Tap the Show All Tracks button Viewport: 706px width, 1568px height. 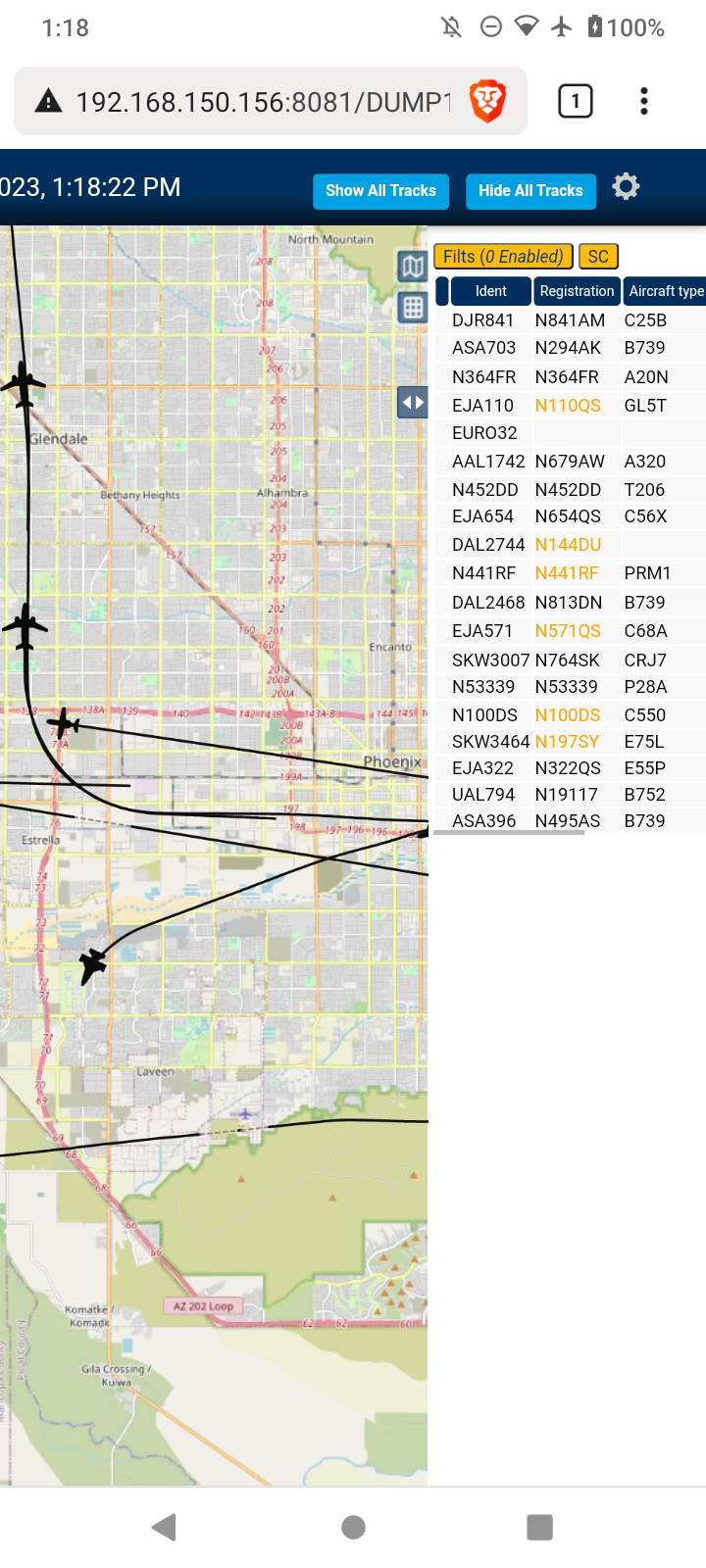click(x=380, y=191)
